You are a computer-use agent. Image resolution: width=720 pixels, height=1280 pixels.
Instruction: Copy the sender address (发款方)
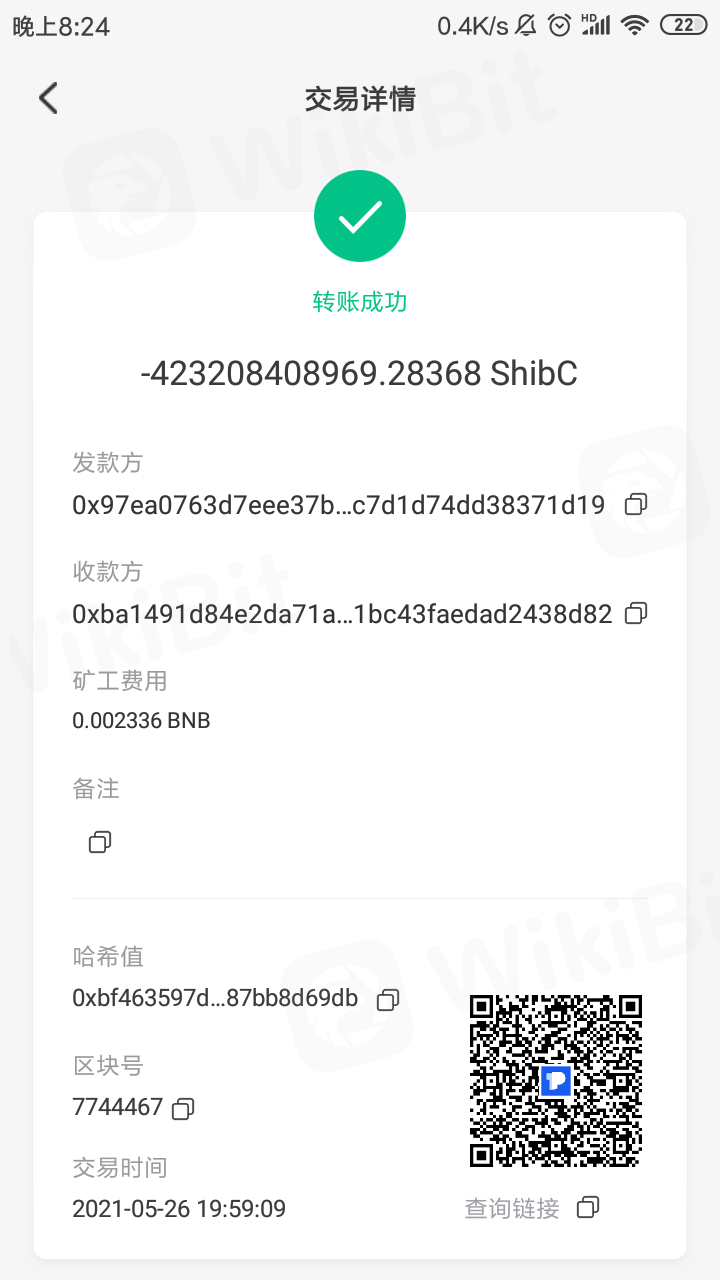tap(636, 505)
